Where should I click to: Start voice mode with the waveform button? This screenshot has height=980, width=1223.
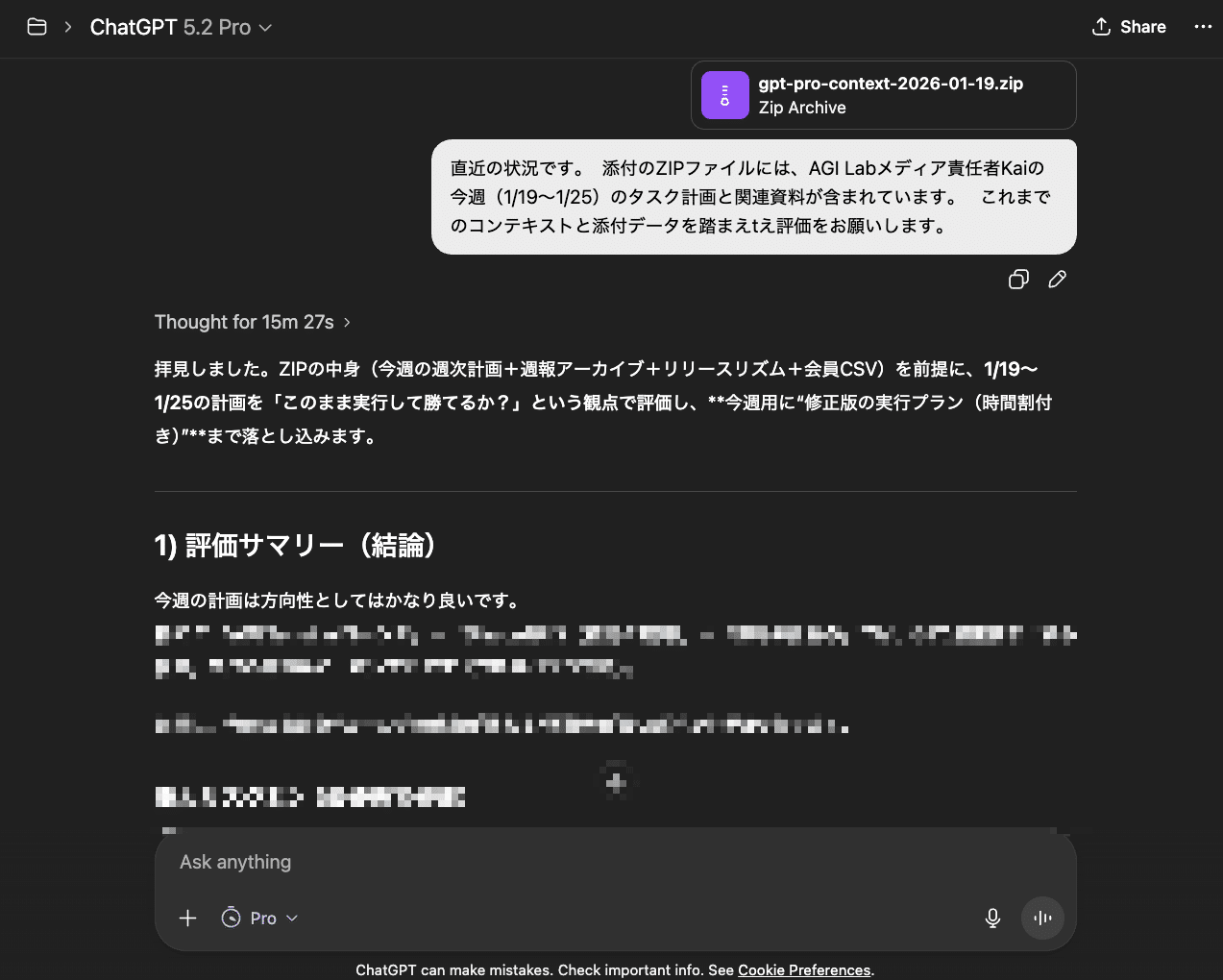pos(1042,919)
